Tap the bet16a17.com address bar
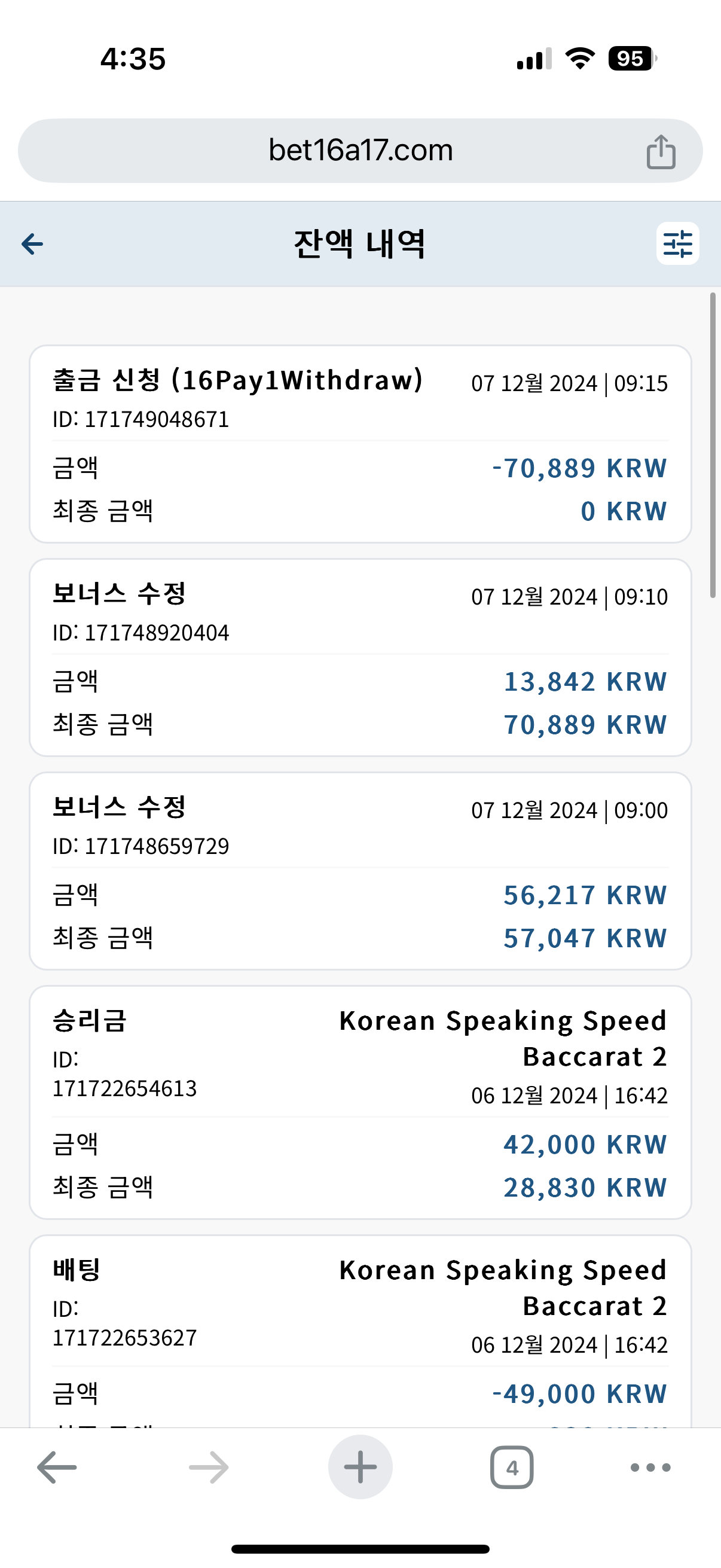 click(x=360, y=150)
